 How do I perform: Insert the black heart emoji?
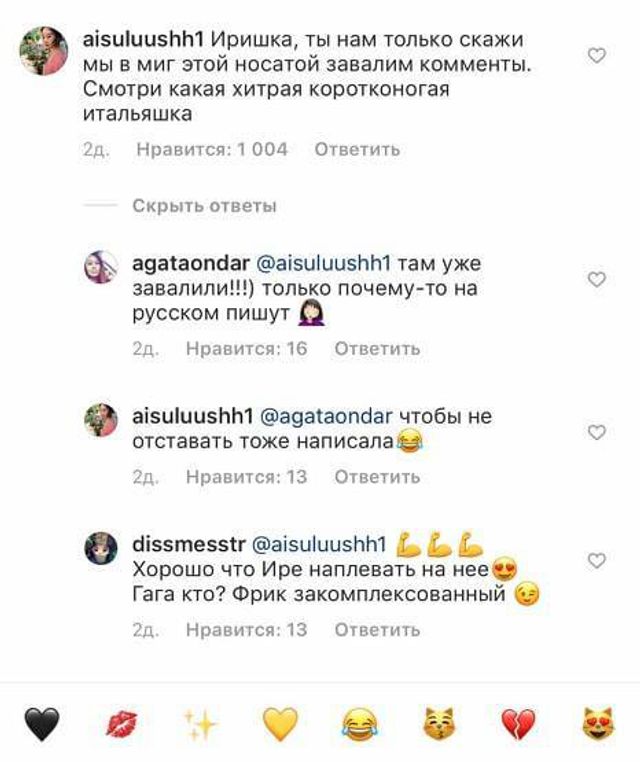click(41, 723)
